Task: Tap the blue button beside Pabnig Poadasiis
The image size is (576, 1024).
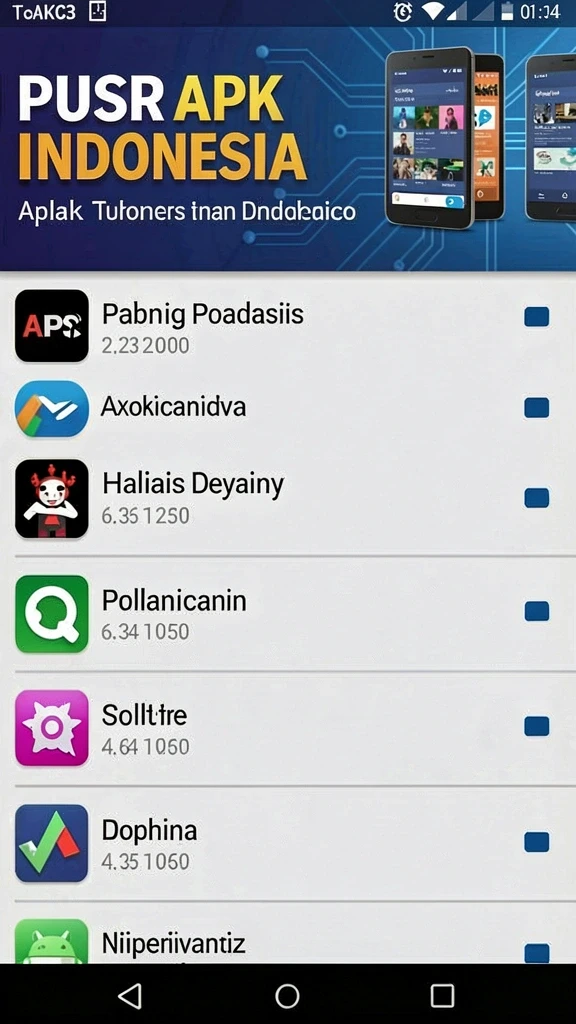Action: click(536, 317)
